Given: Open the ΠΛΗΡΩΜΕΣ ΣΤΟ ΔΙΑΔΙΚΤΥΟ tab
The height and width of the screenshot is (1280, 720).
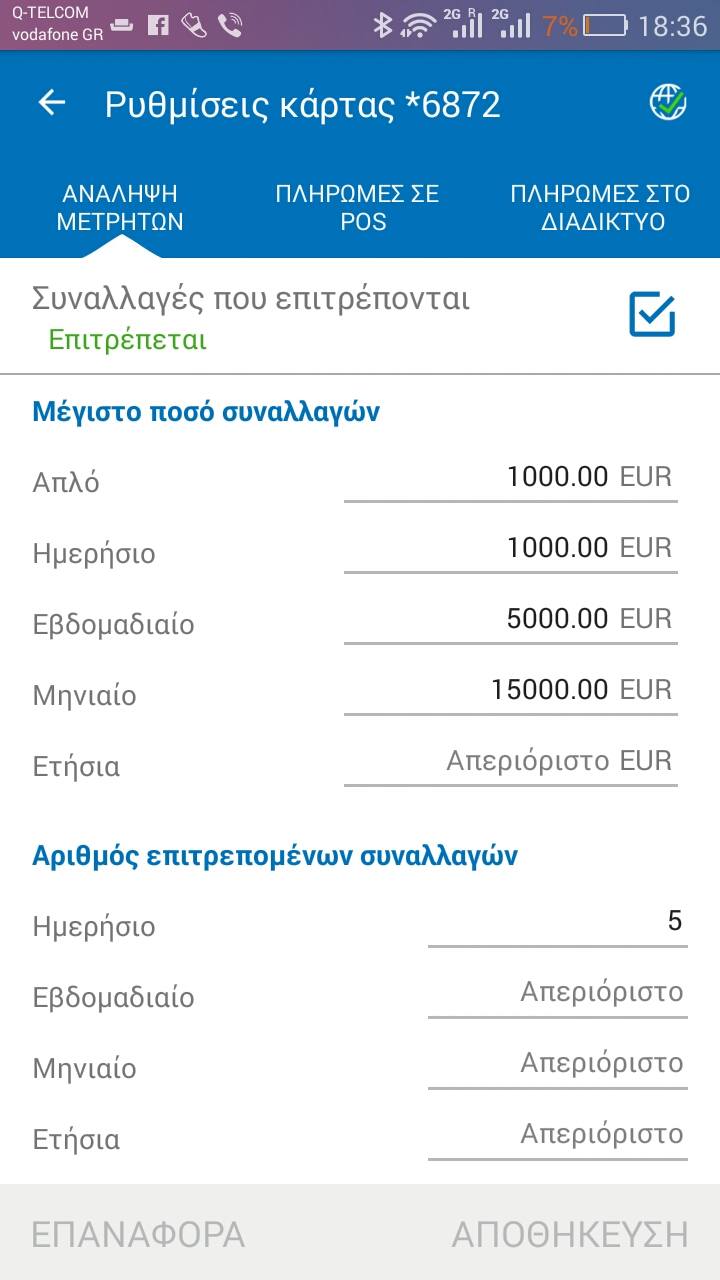Looking at the screenshot, I should tap(601, 207).
